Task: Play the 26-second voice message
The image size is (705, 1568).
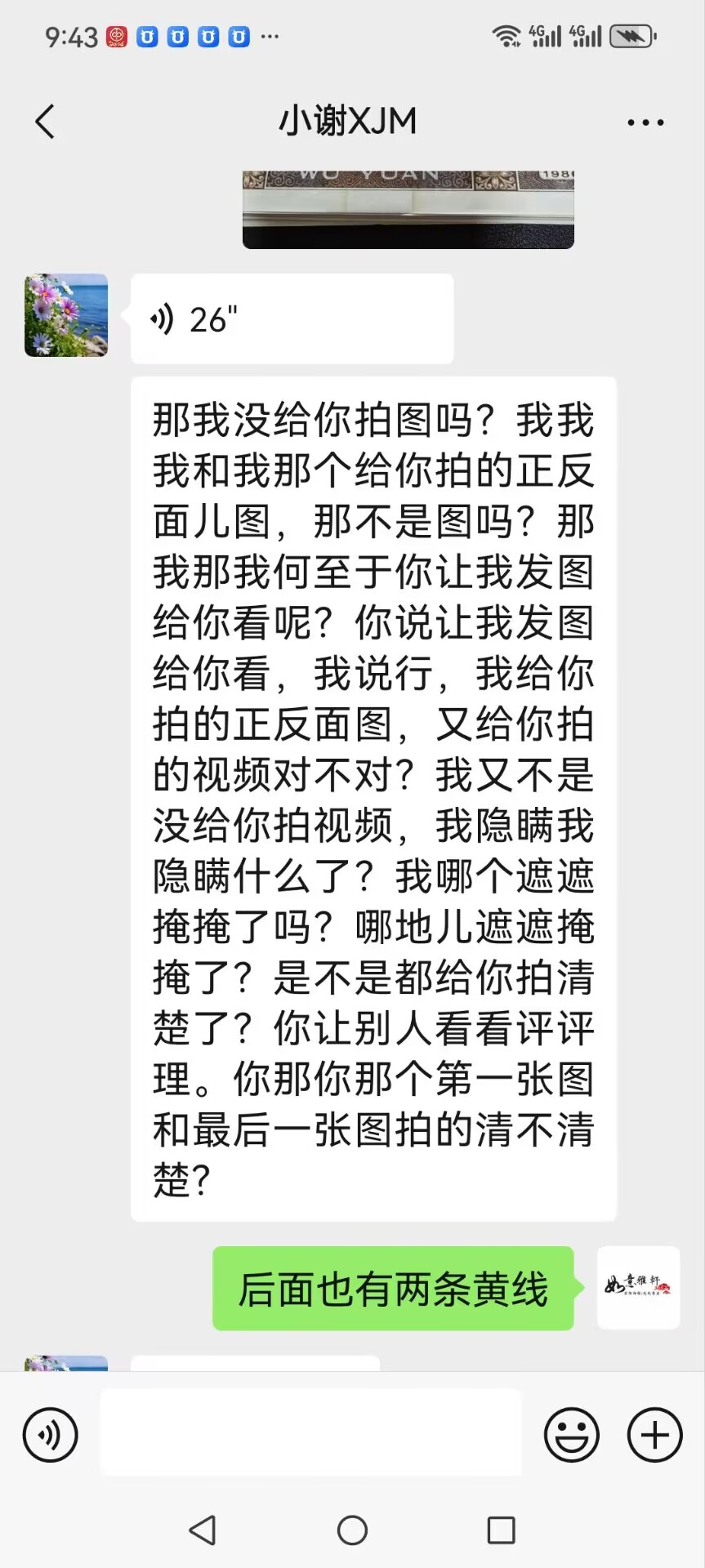Action: click(292, 318)
